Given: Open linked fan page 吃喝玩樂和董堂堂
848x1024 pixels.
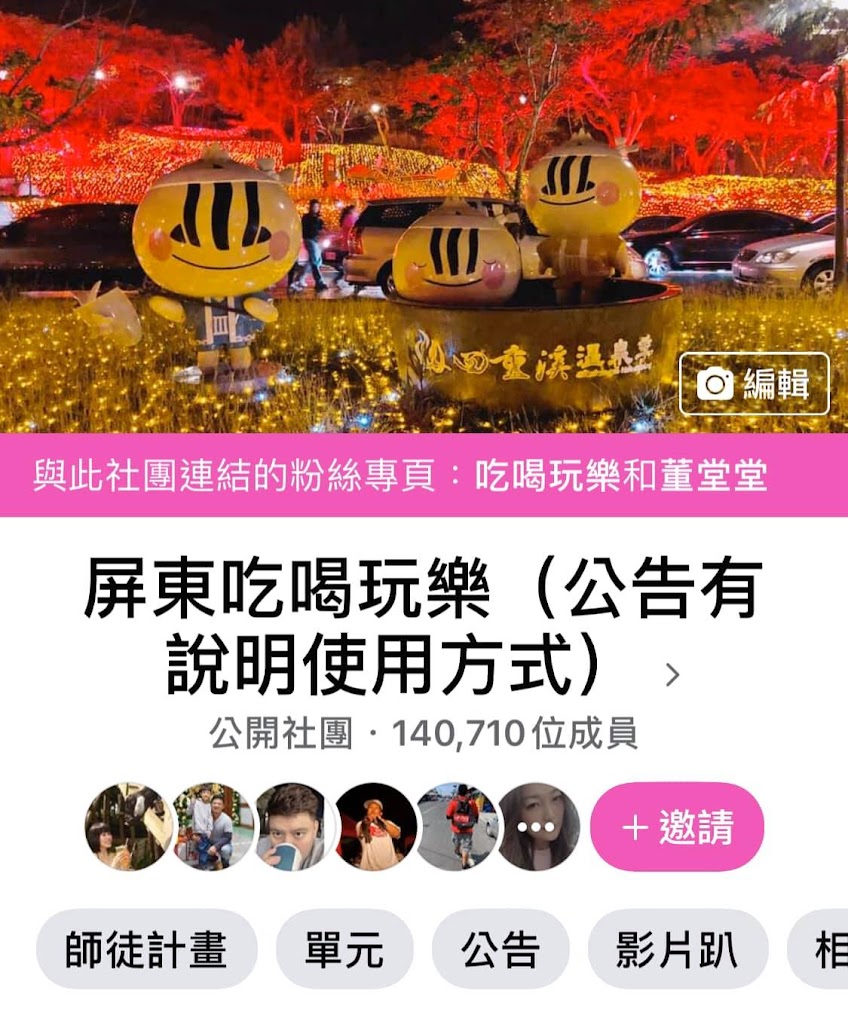Looking at the screenshot, I should [x=621, y=476].
